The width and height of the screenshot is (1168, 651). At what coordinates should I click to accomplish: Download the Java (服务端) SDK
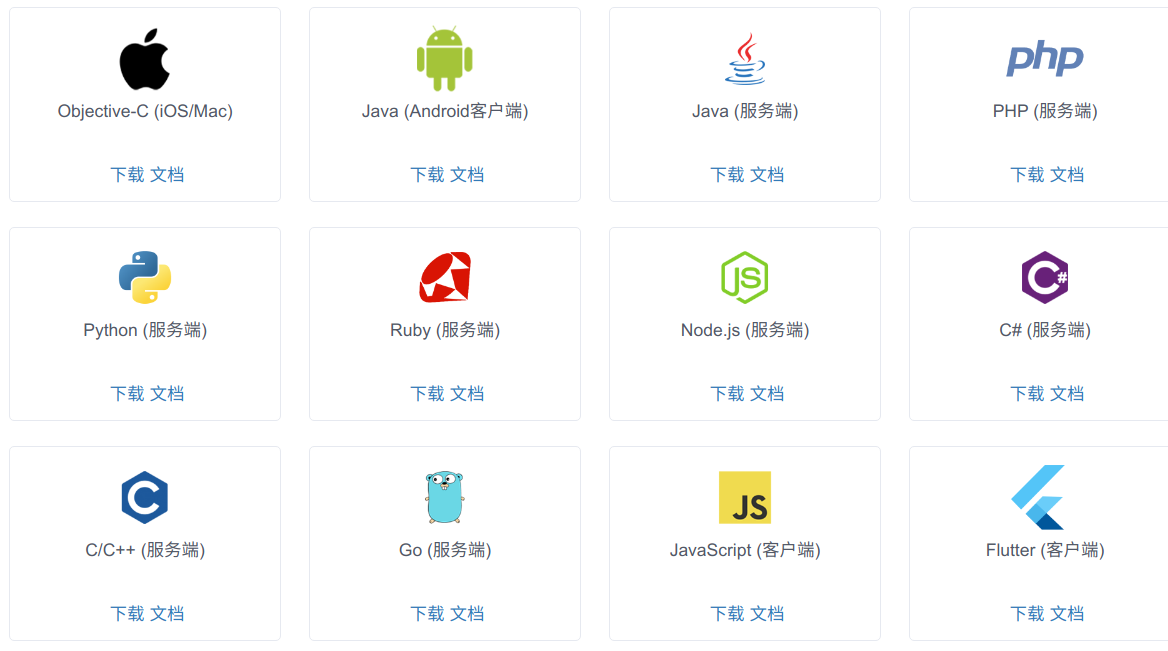tap(727, 175)
